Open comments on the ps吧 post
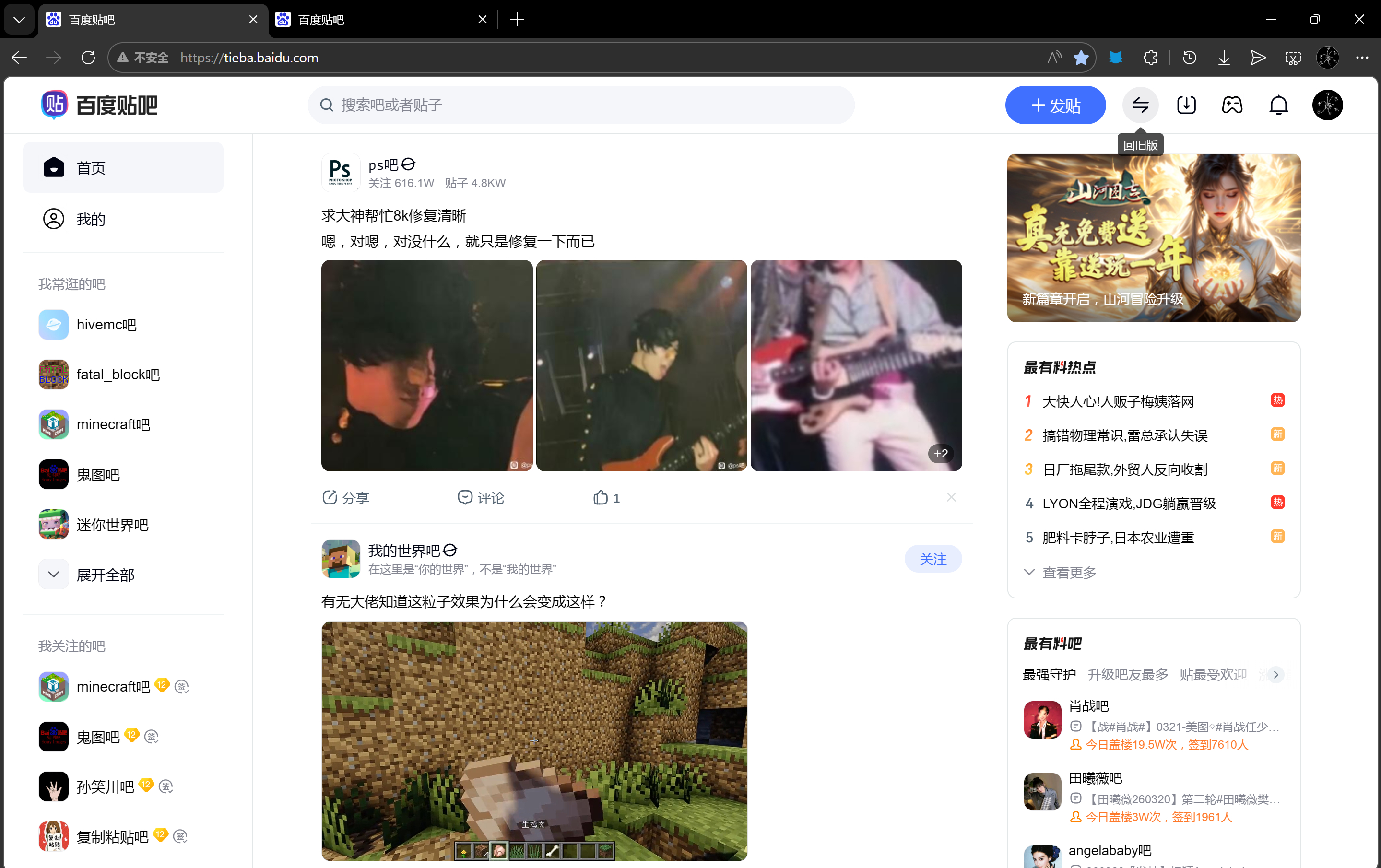Viewport: 1381px width, 868px height. click(x=481, y=498)
